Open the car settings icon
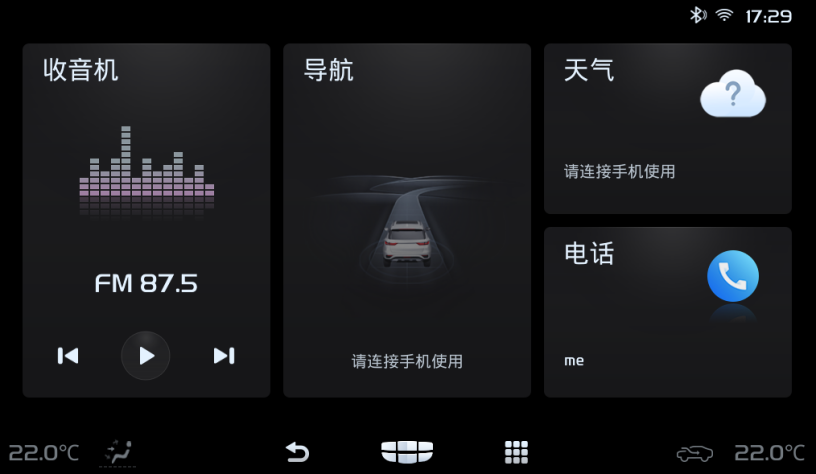 point(694,453)
